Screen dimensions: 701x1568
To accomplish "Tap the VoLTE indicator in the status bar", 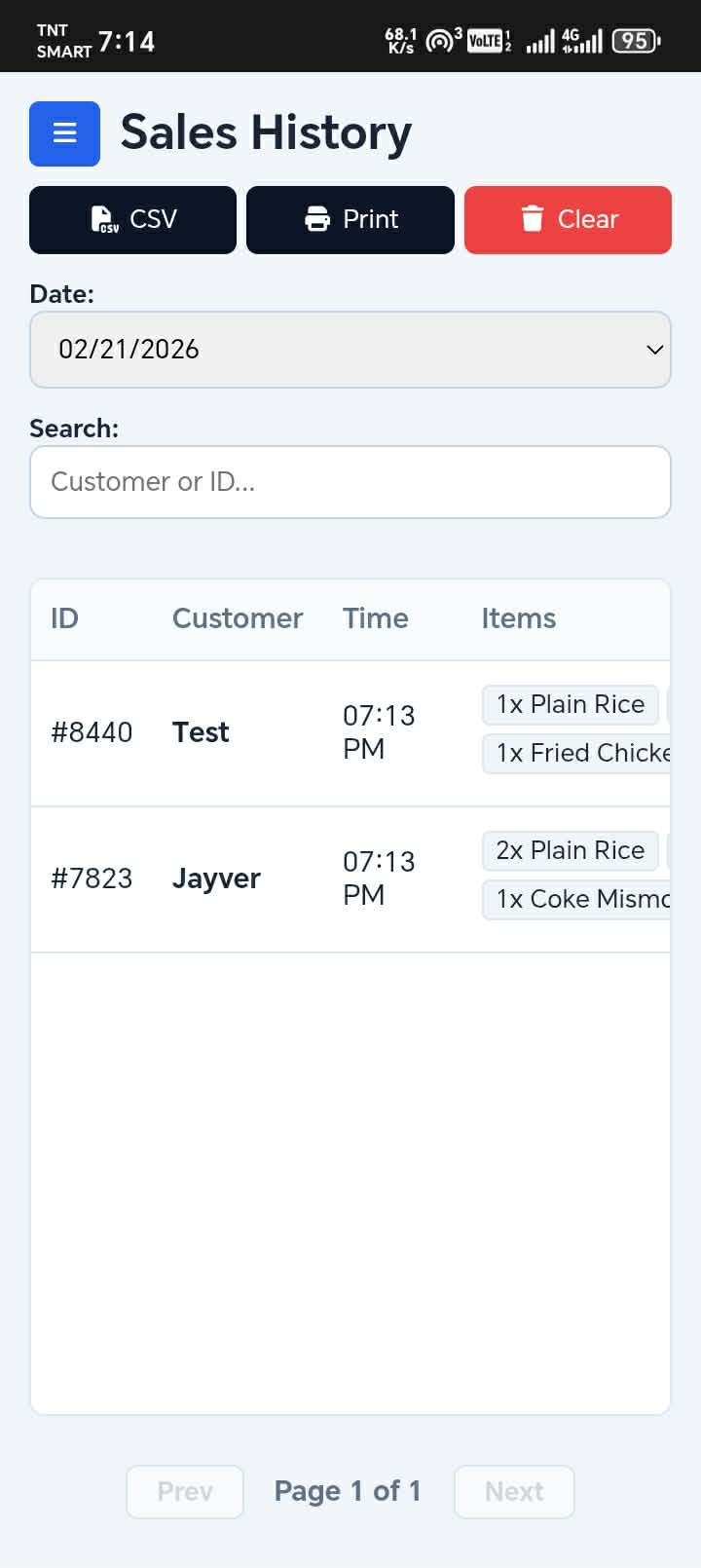I will tap(485, 41).
